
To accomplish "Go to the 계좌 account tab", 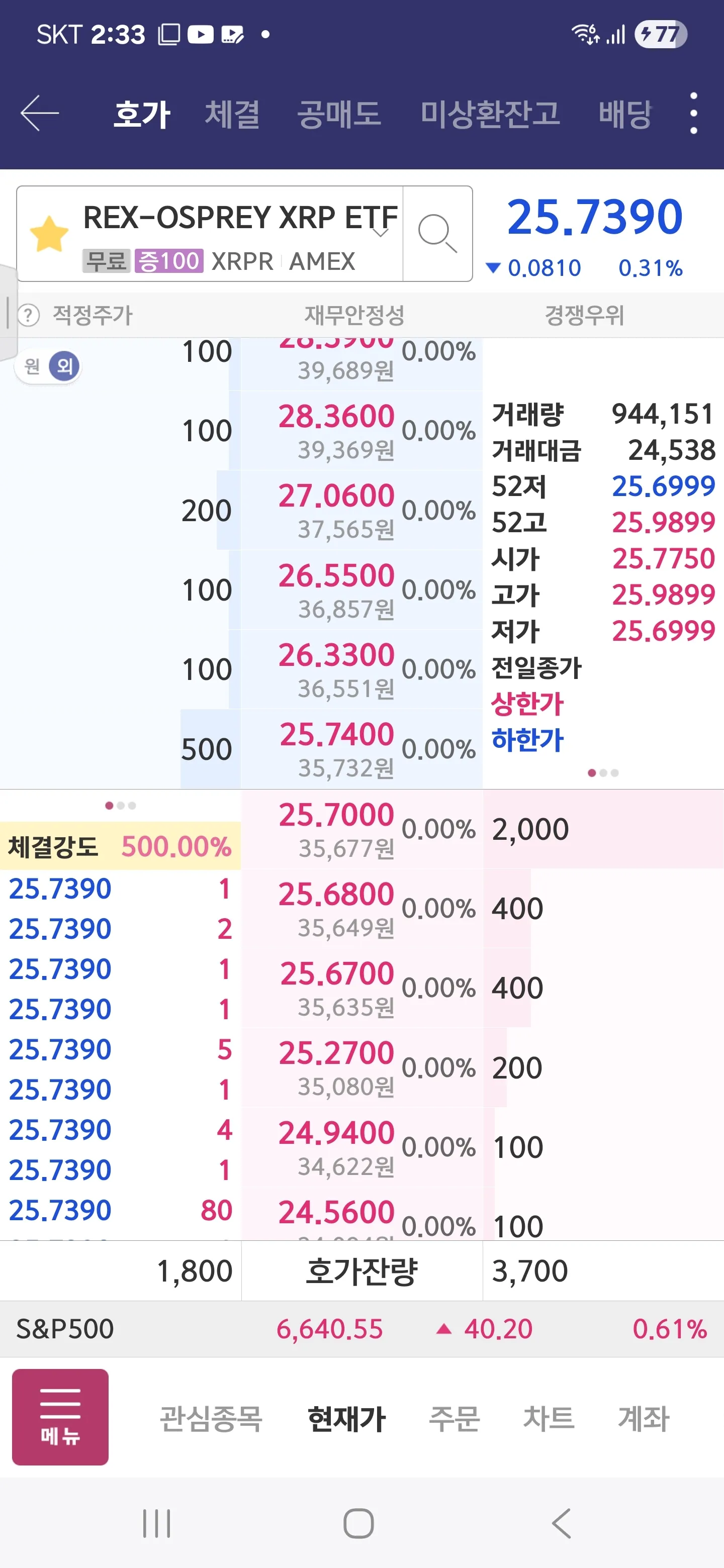I will pos(644,1418).
